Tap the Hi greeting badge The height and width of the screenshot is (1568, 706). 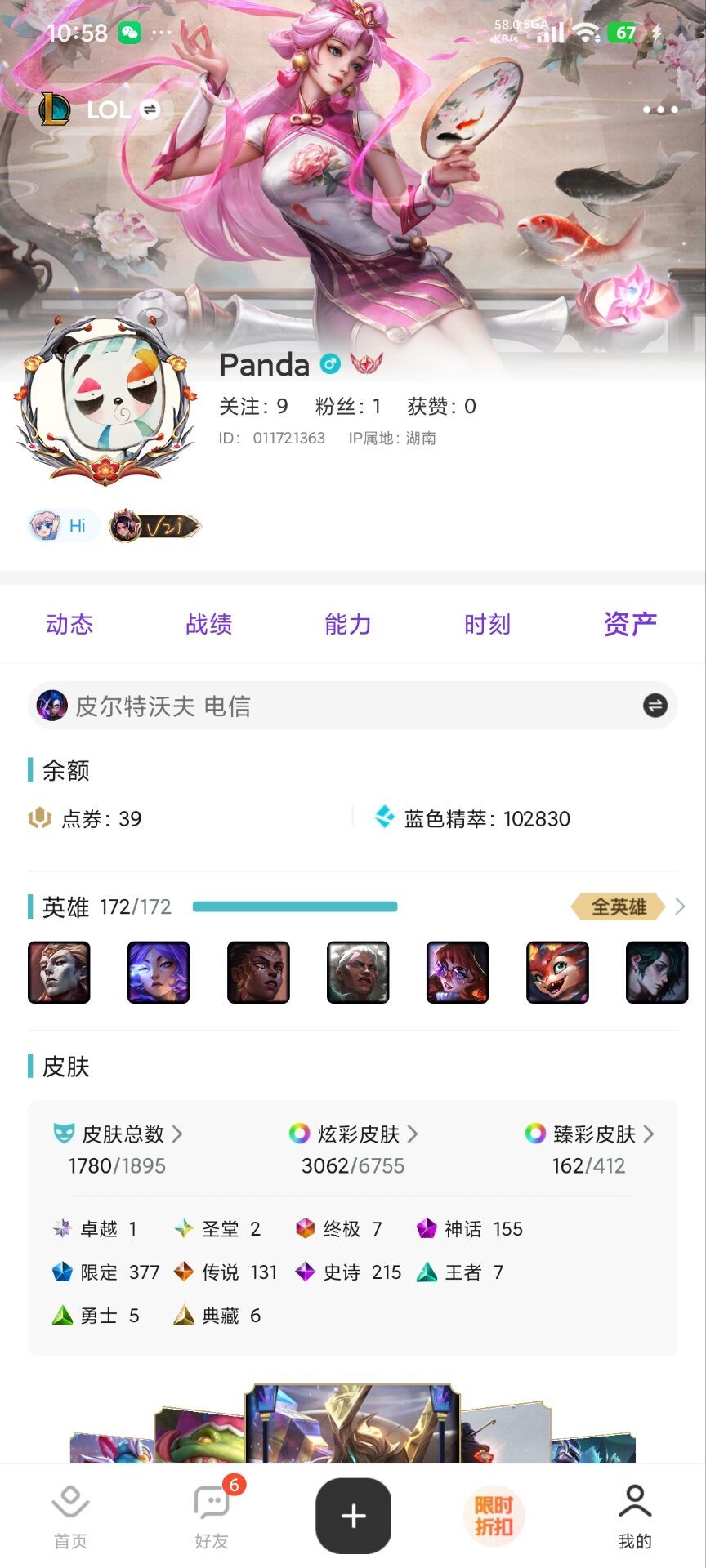point(63,526)
